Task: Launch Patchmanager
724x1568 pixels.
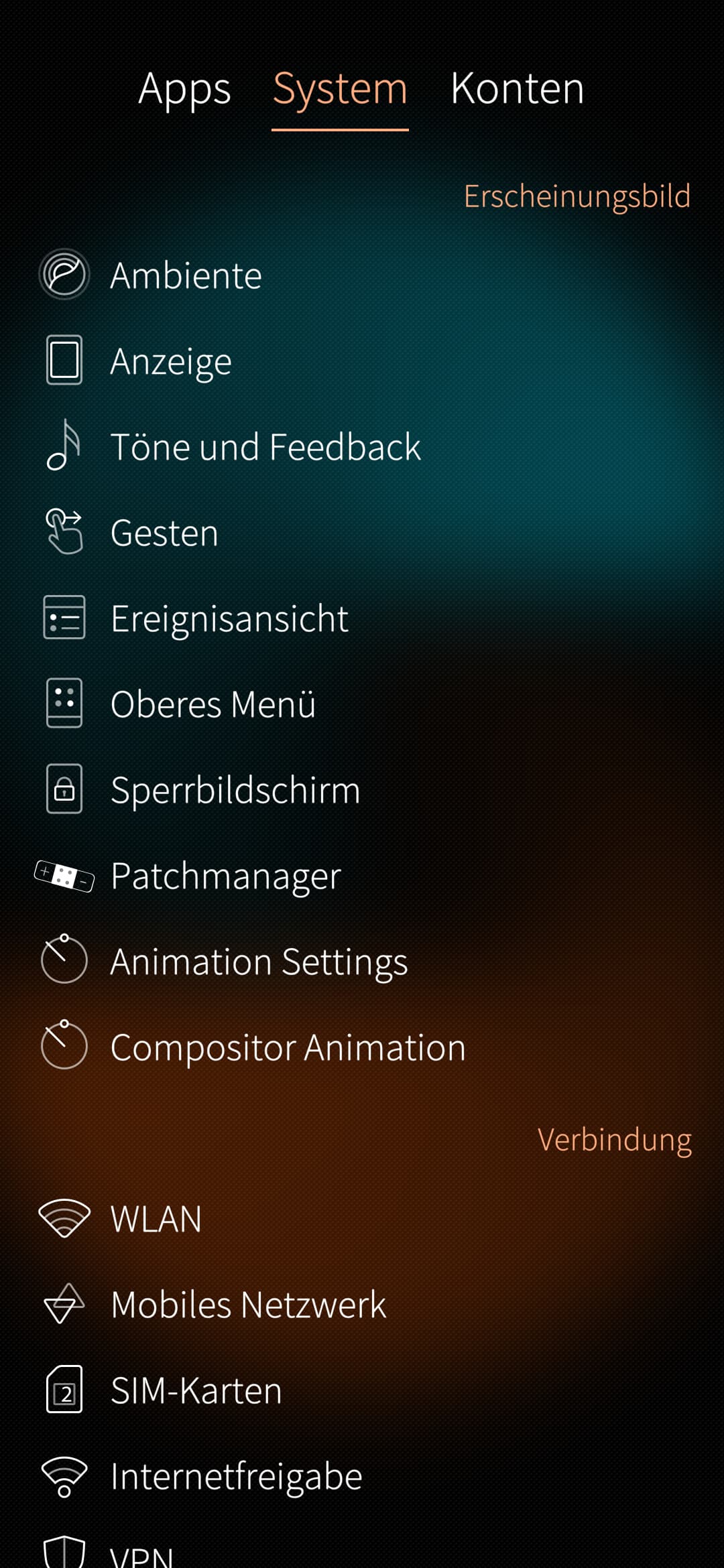Action: click(x=226, y=876)
